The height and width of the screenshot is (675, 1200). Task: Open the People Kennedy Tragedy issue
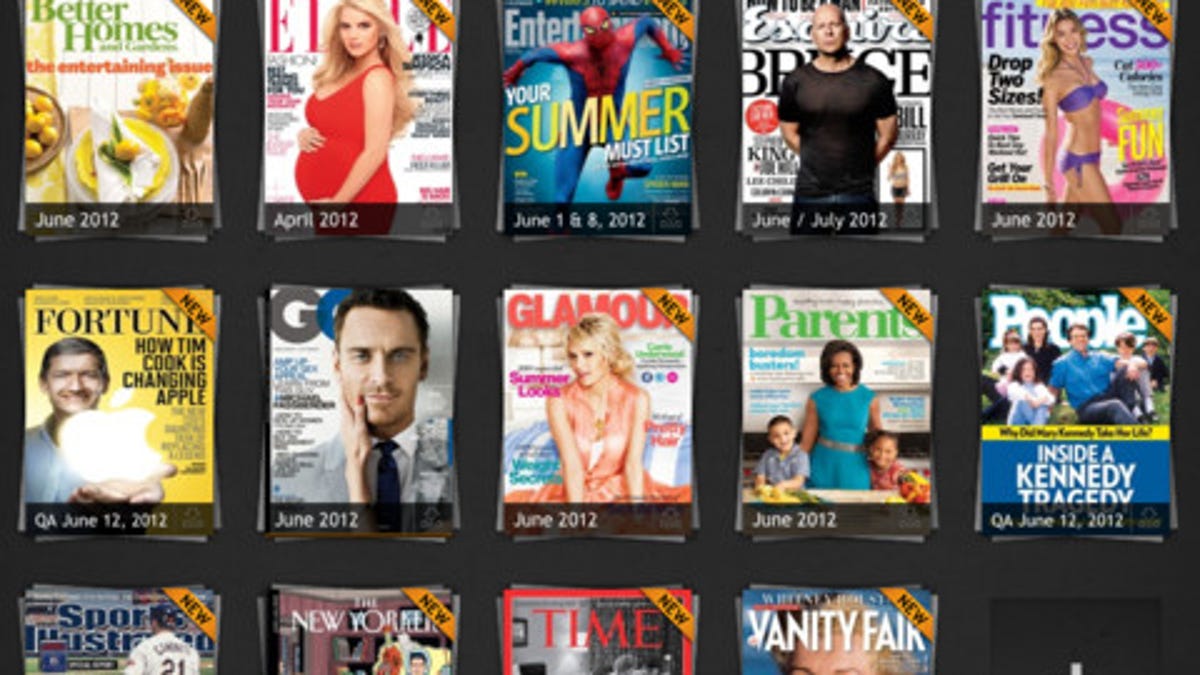tap(1075, 405)
